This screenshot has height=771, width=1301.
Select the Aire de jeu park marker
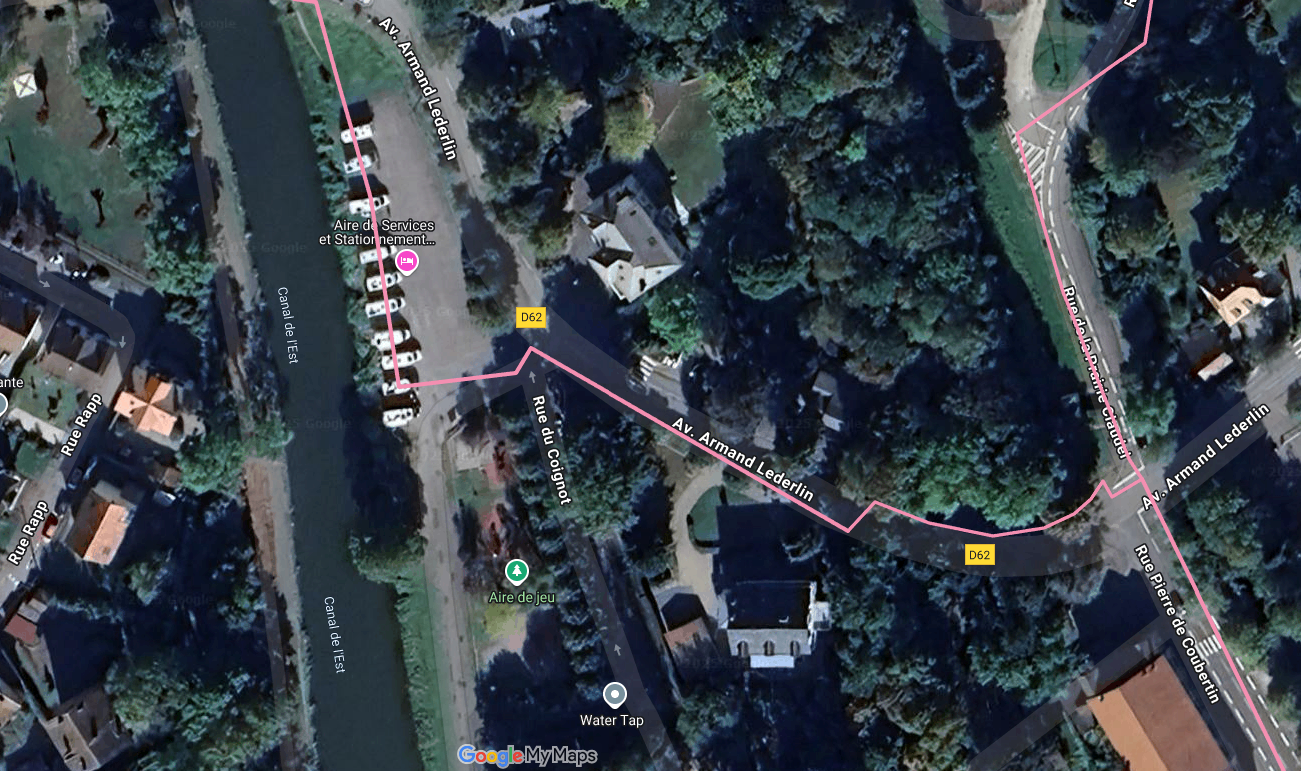pyautogui.click(x=516, y=572)
